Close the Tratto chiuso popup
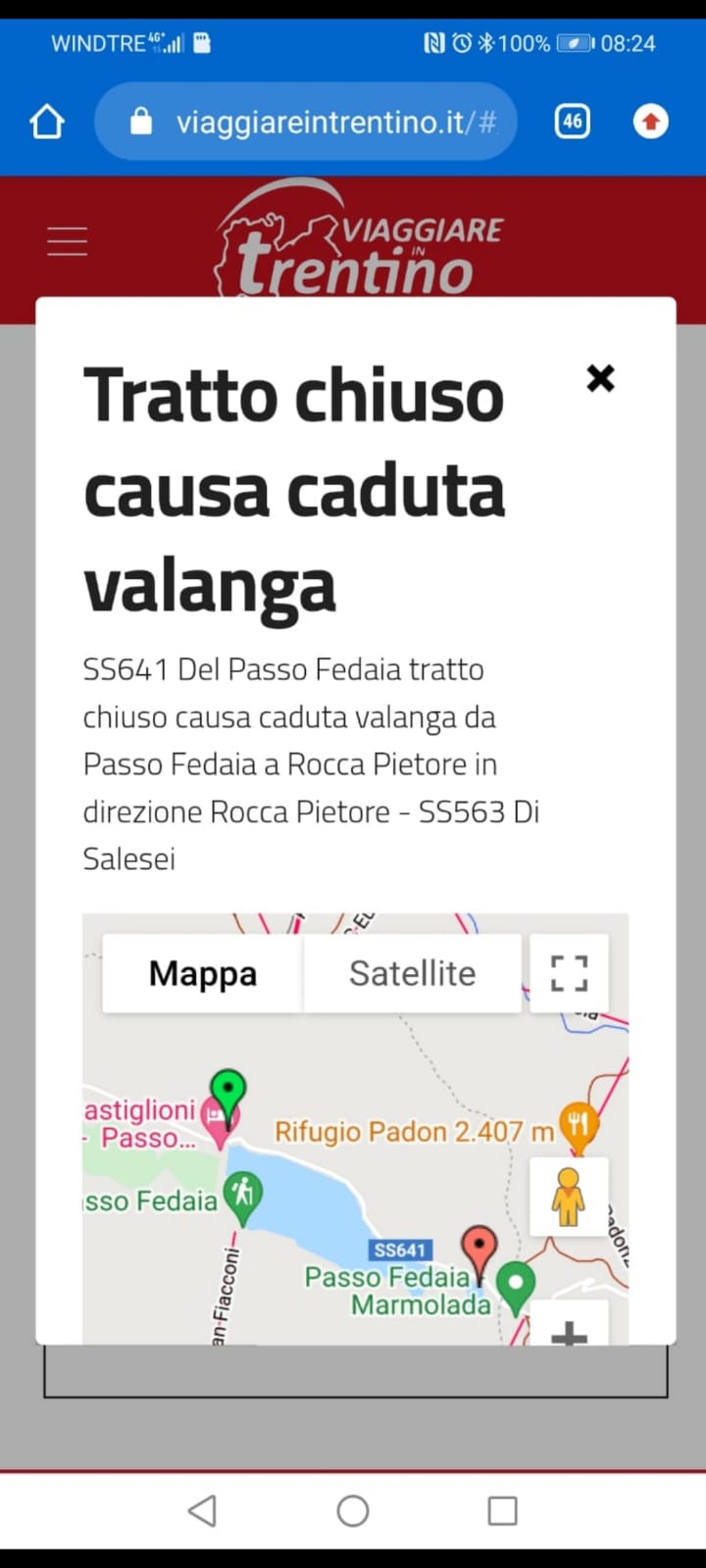This screenshot has height=1568, width=706. coord(600,378)
